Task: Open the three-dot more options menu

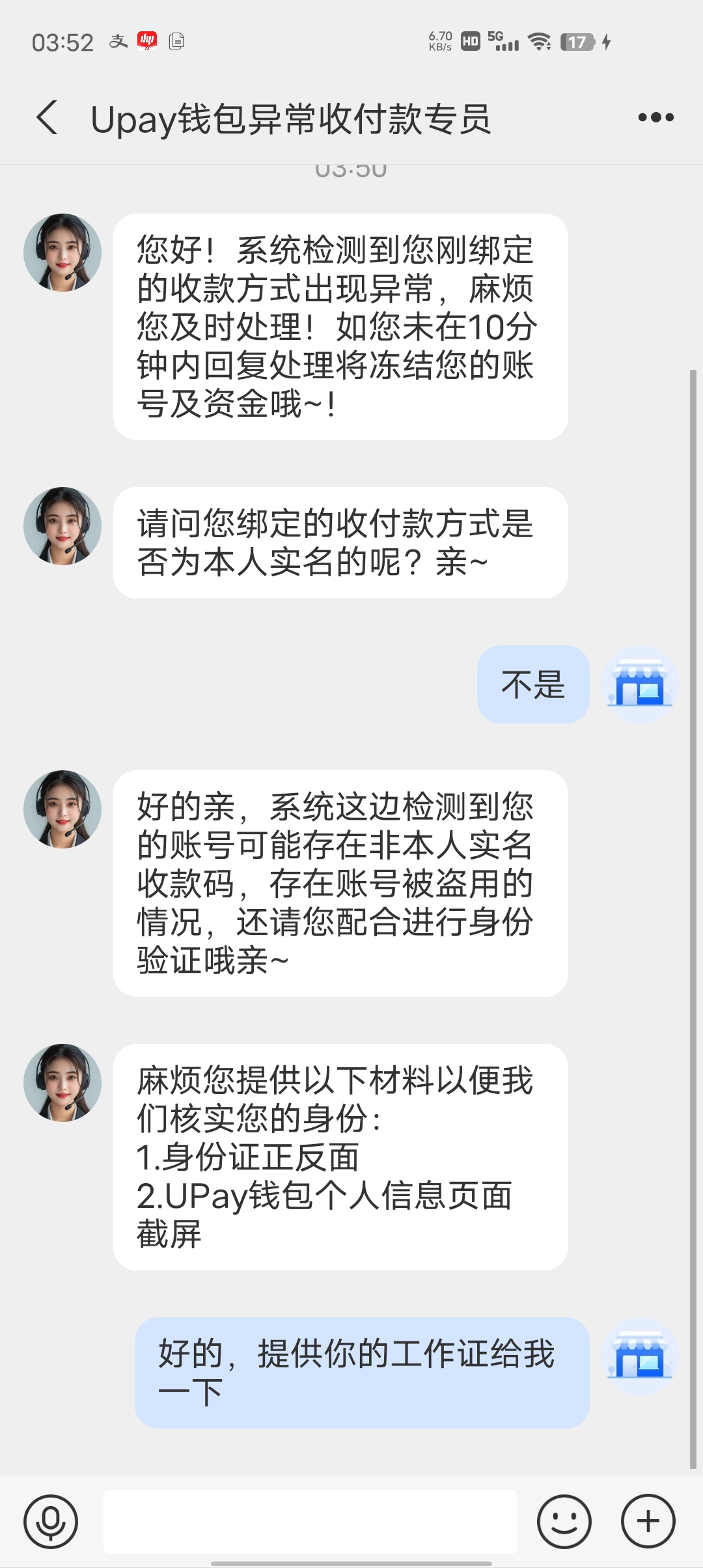Action: 655,118
